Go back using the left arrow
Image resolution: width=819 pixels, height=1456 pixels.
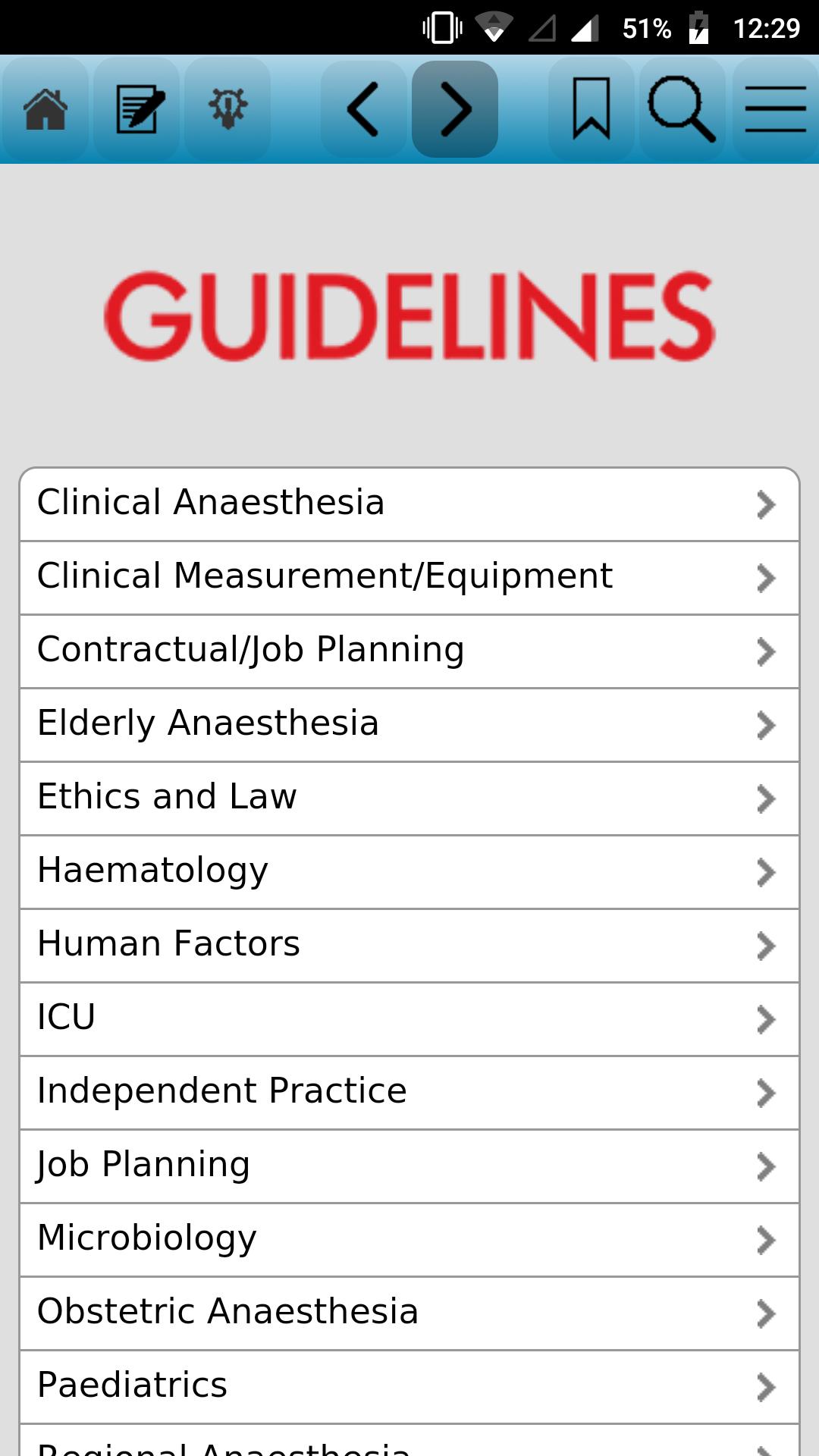[x=362, y=110]
